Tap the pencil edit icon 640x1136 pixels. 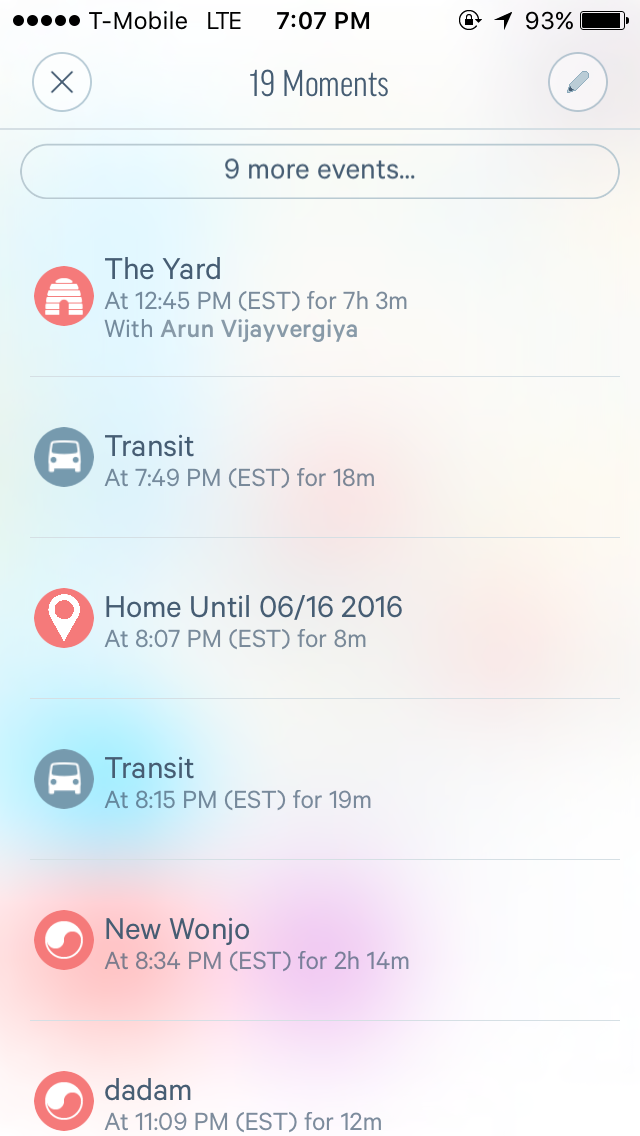[x=578, y=82]
